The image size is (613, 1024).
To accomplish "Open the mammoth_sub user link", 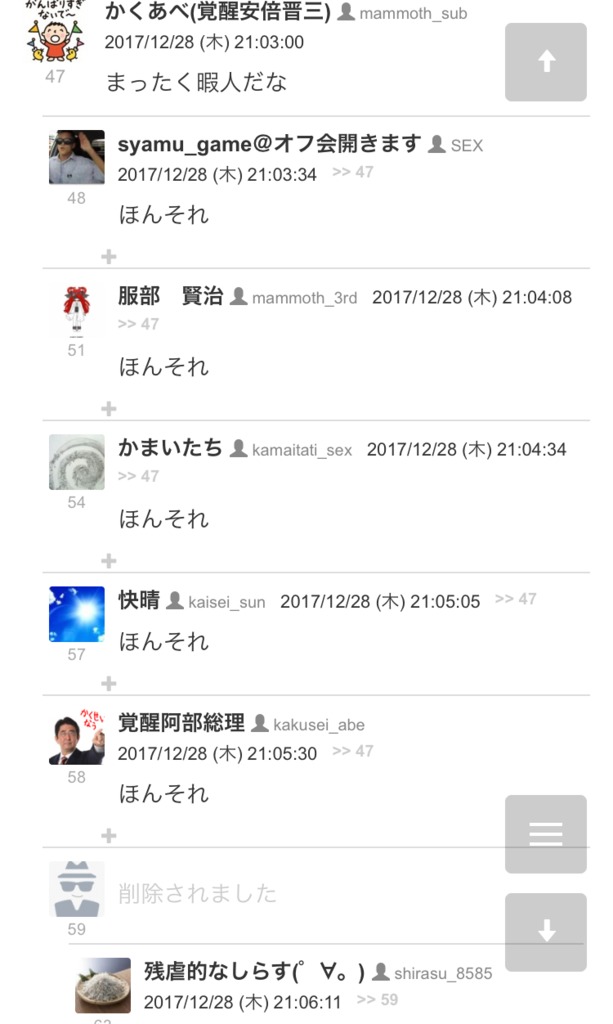I will click(x=413, y=14).
